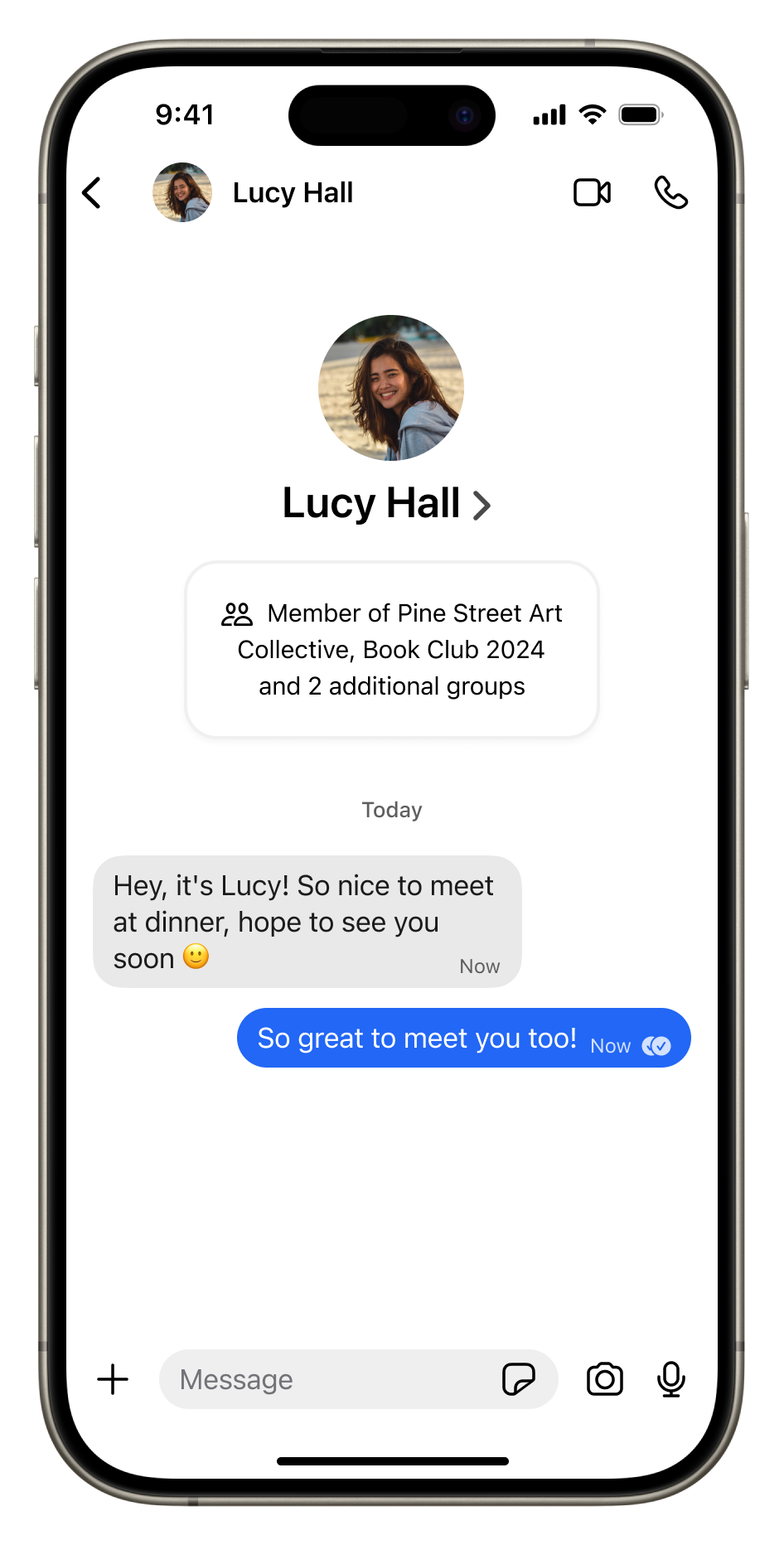This screenshot has width=784, height=1545.
Task: Record a voice message with the microphone
Action: [x=670, y=1380]
